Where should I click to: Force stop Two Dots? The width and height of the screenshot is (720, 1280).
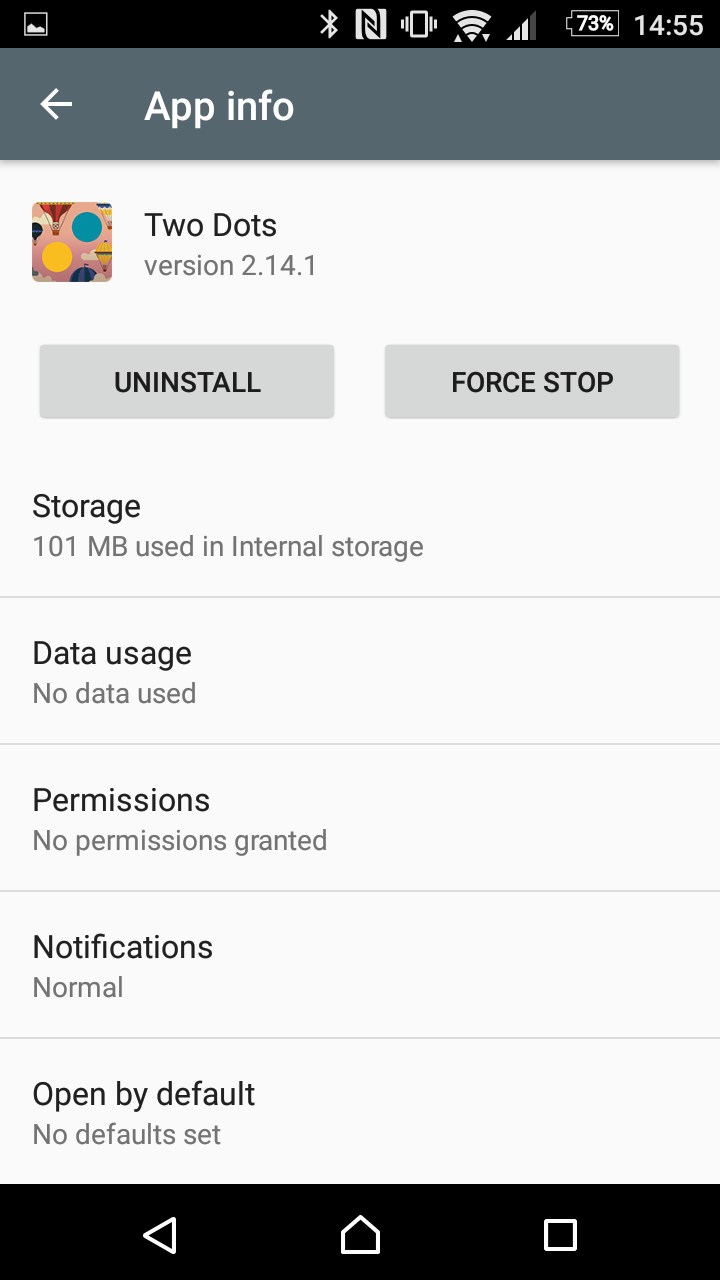click(x=532, y=381)
